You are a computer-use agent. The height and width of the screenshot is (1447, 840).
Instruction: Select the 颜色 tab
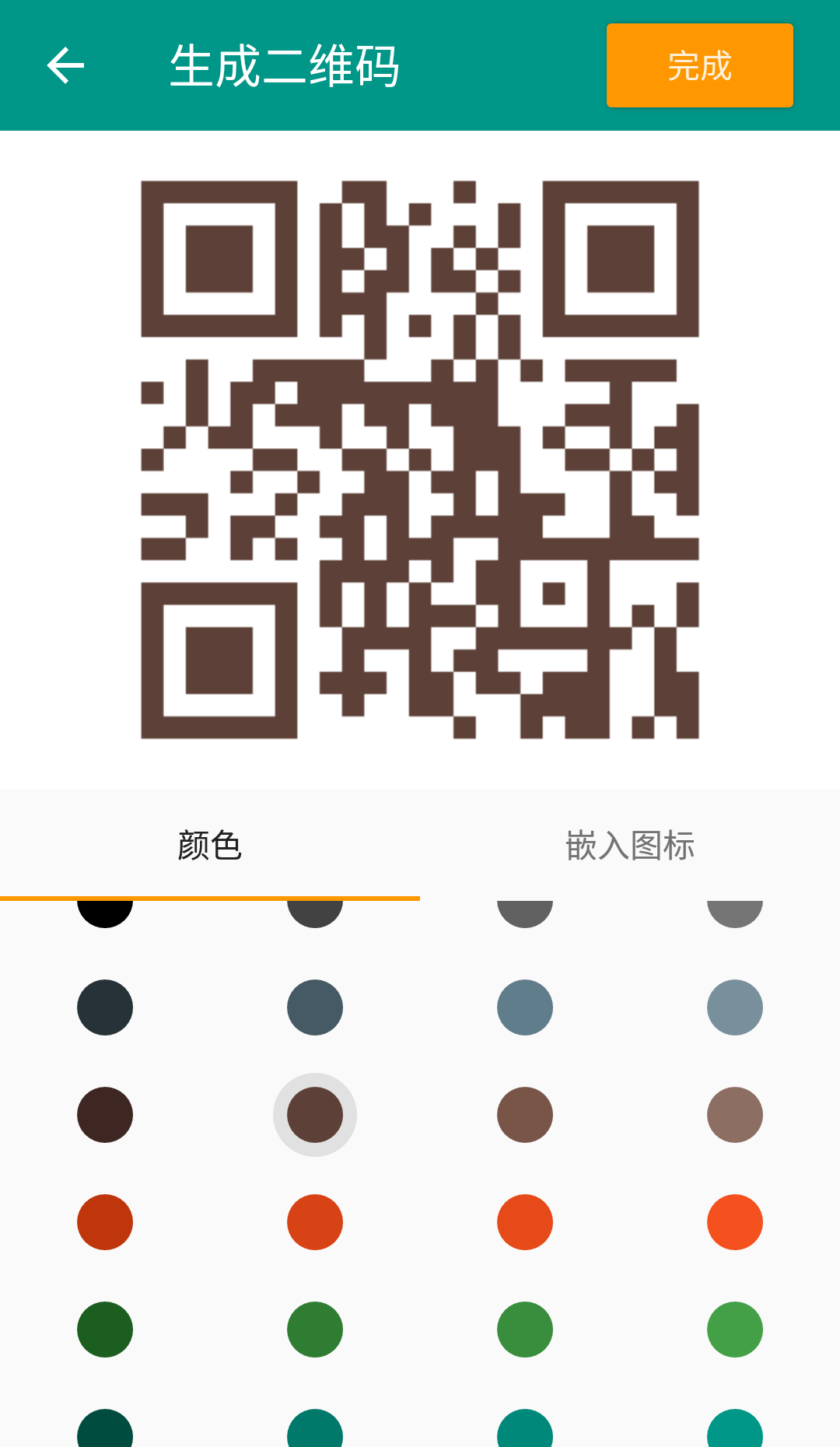point(210,846)
